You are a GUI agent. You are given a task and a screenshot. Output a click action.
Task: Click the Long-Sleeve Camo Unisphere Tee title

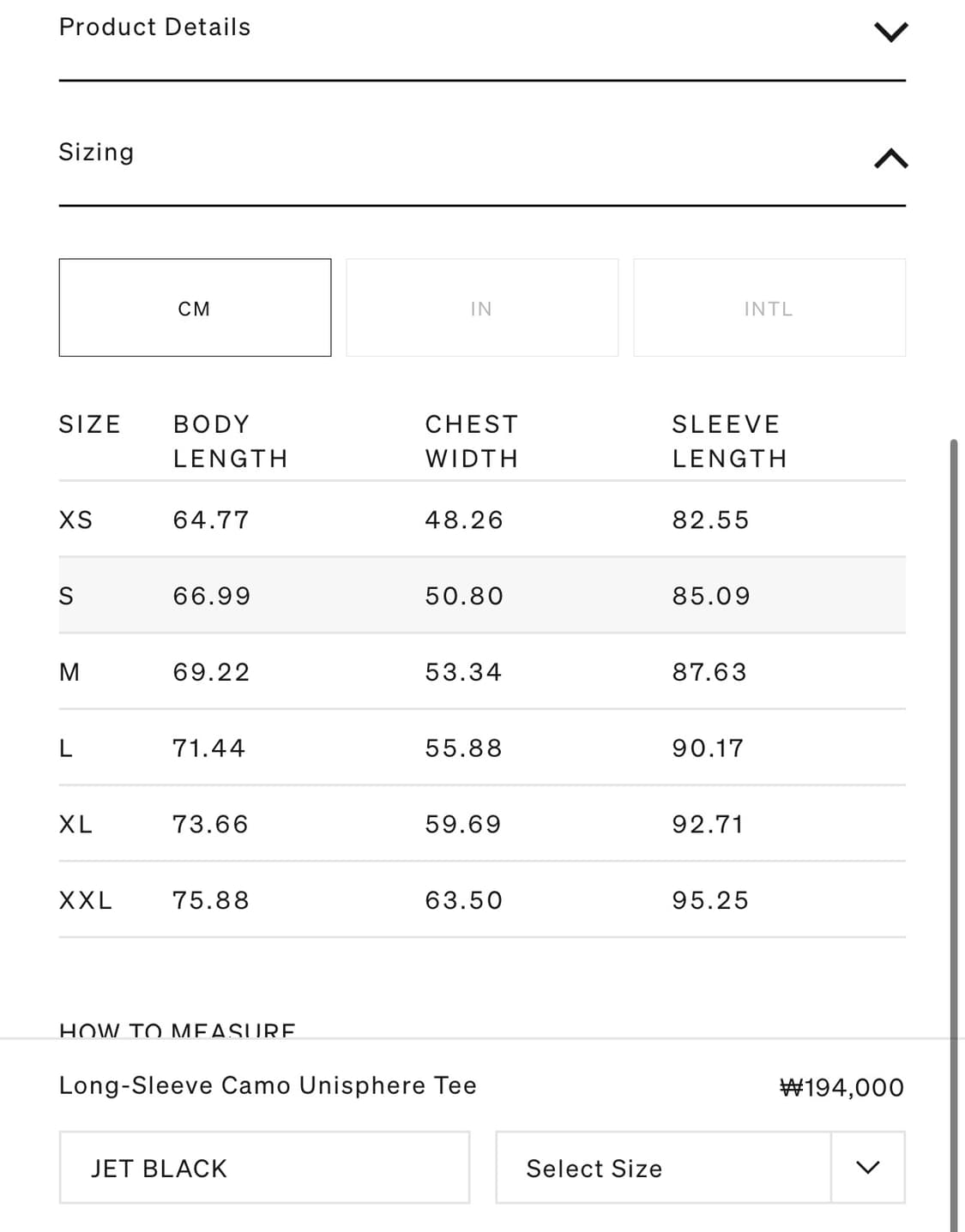[268, 1085]
